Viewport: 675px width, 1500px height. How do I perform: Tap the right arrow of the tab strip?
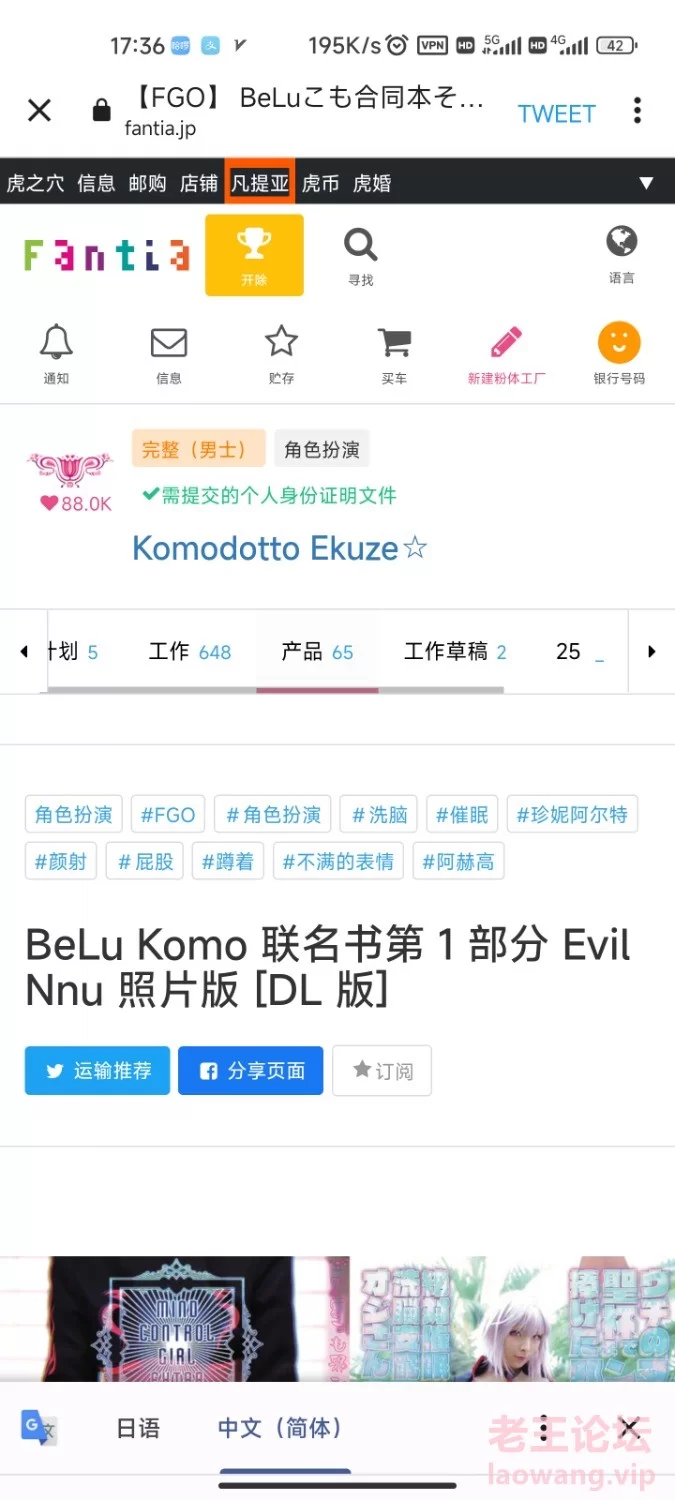point(651,652)
